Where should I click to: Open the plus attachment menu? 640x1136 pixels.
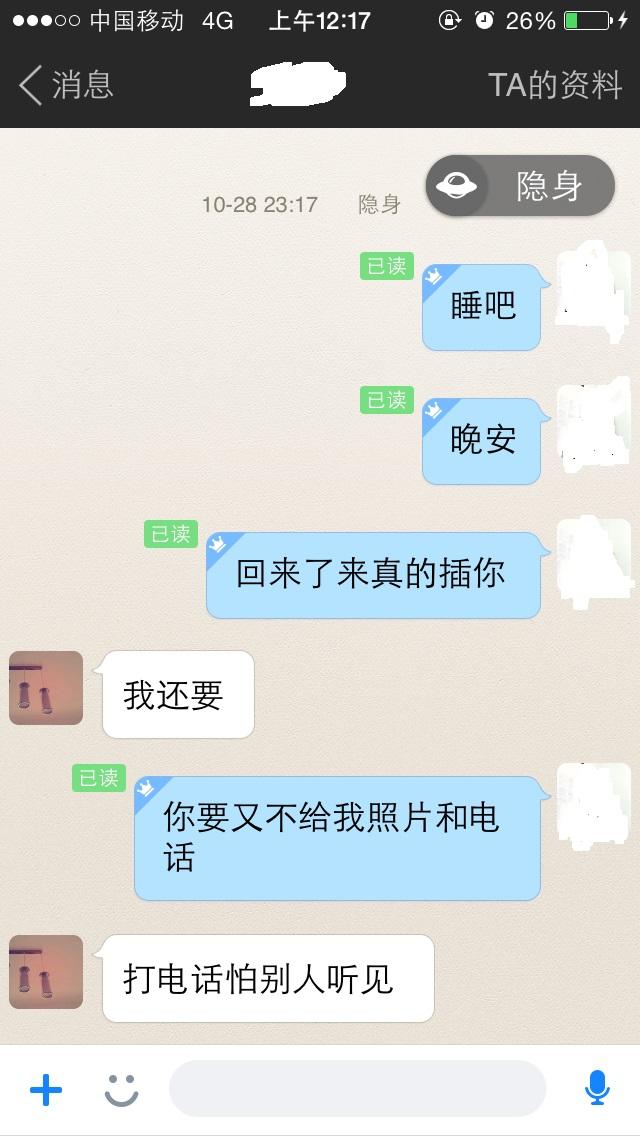46,1089
